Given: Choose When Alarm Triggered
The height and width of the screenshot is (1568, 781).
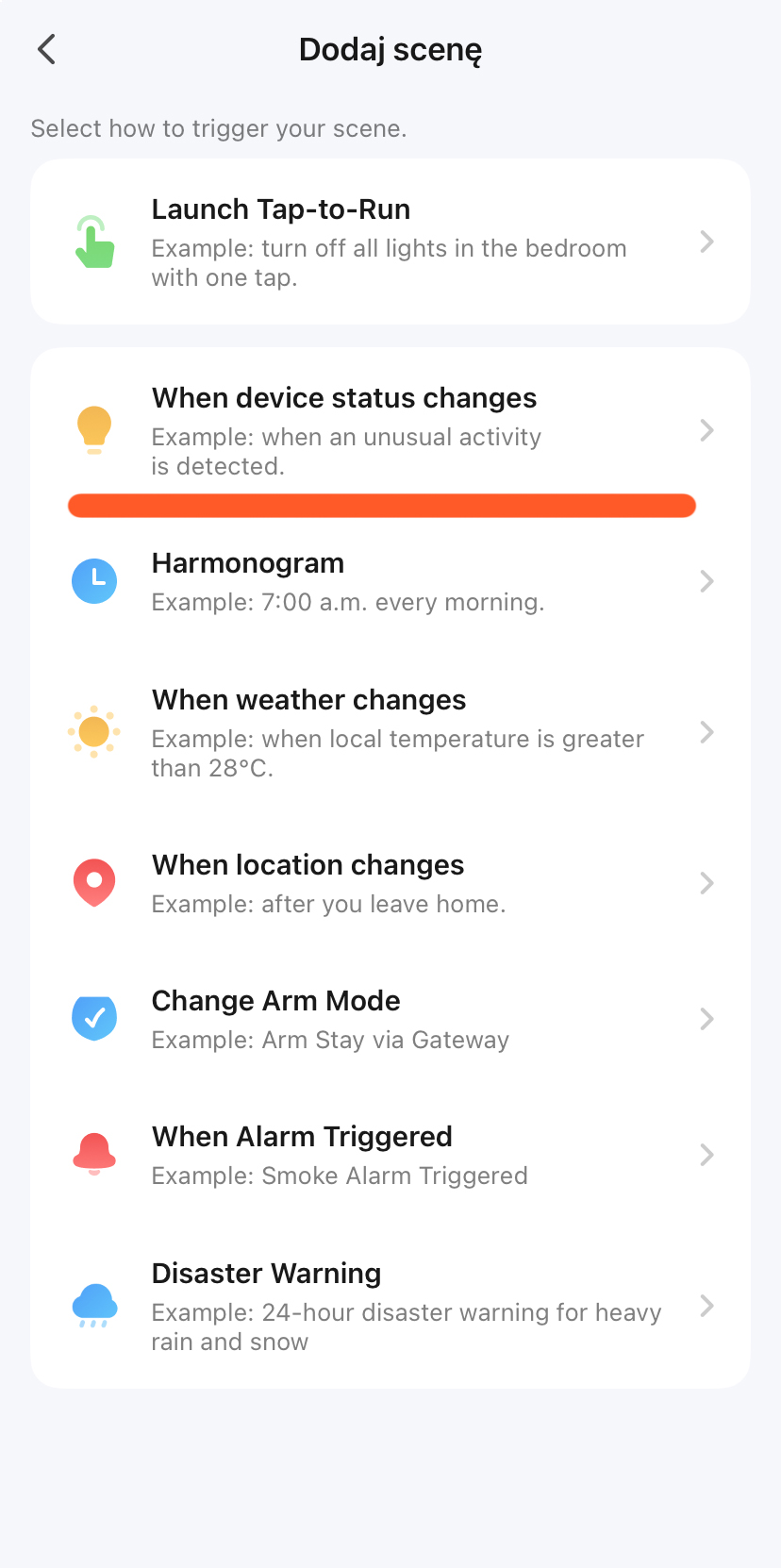Looking at the screenshot, I should coord(390,1155).
